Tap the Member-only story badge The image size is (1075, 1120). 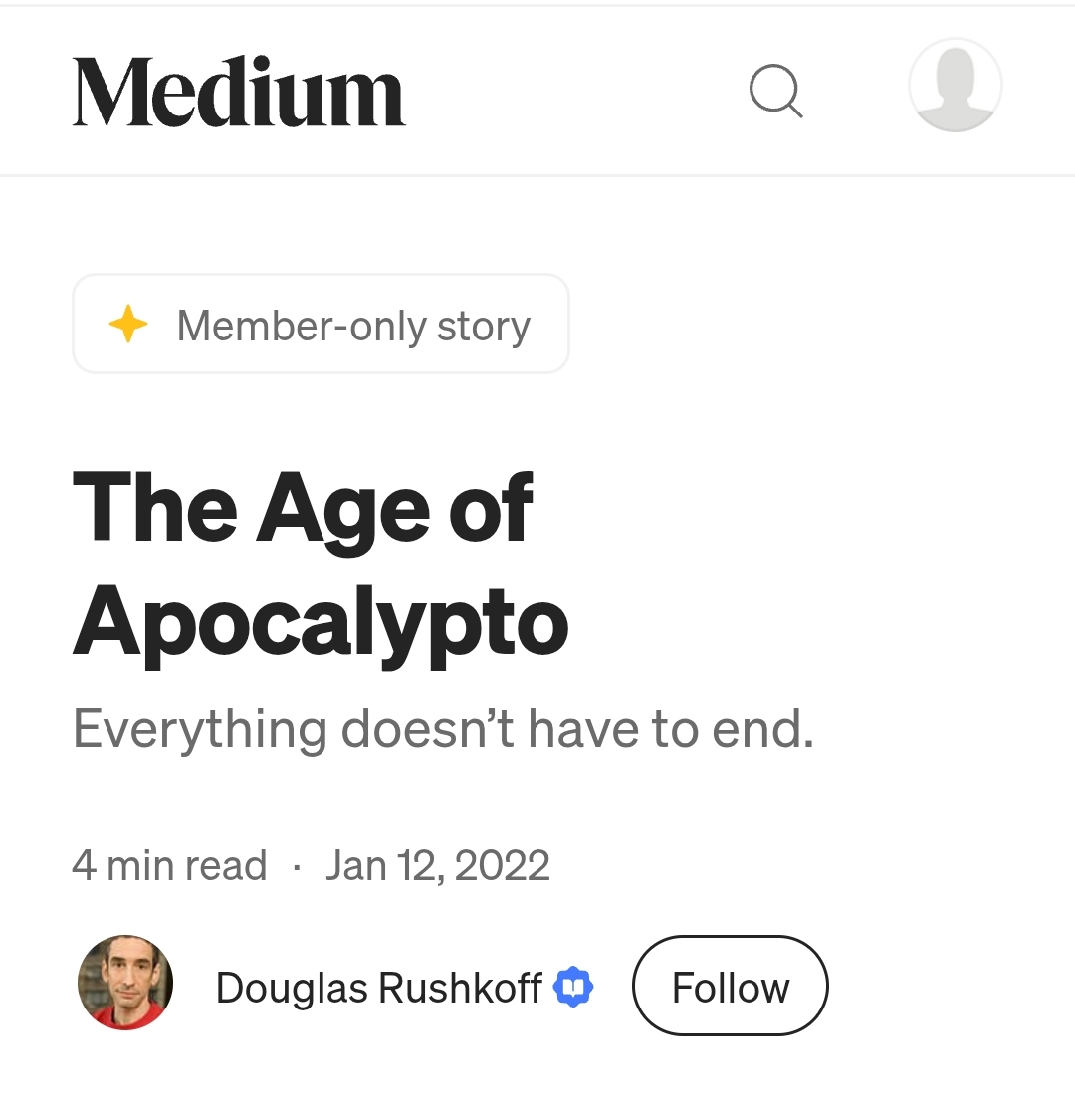pos(321,325)
